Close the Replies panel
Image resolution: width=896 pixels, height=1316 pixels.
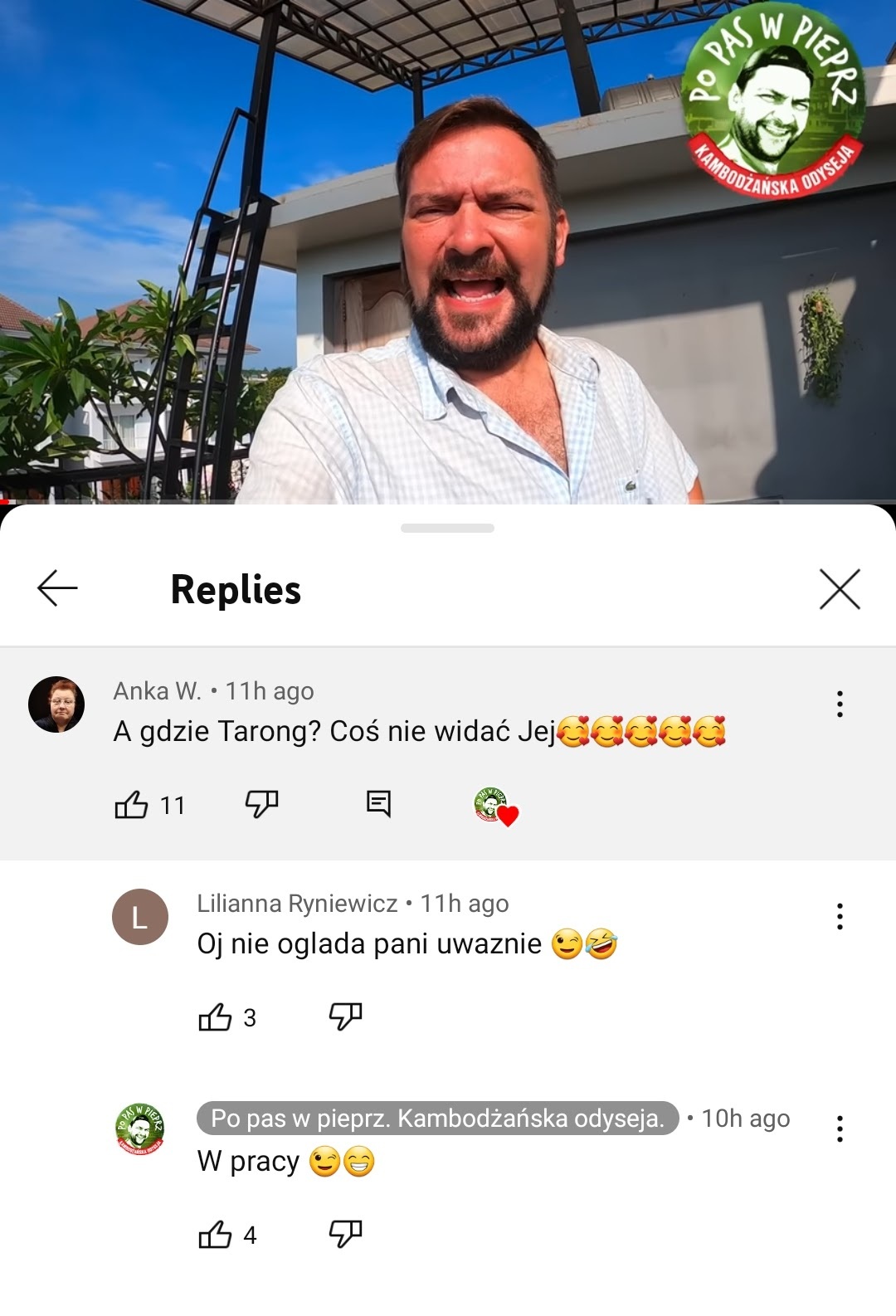pos(840,589)
